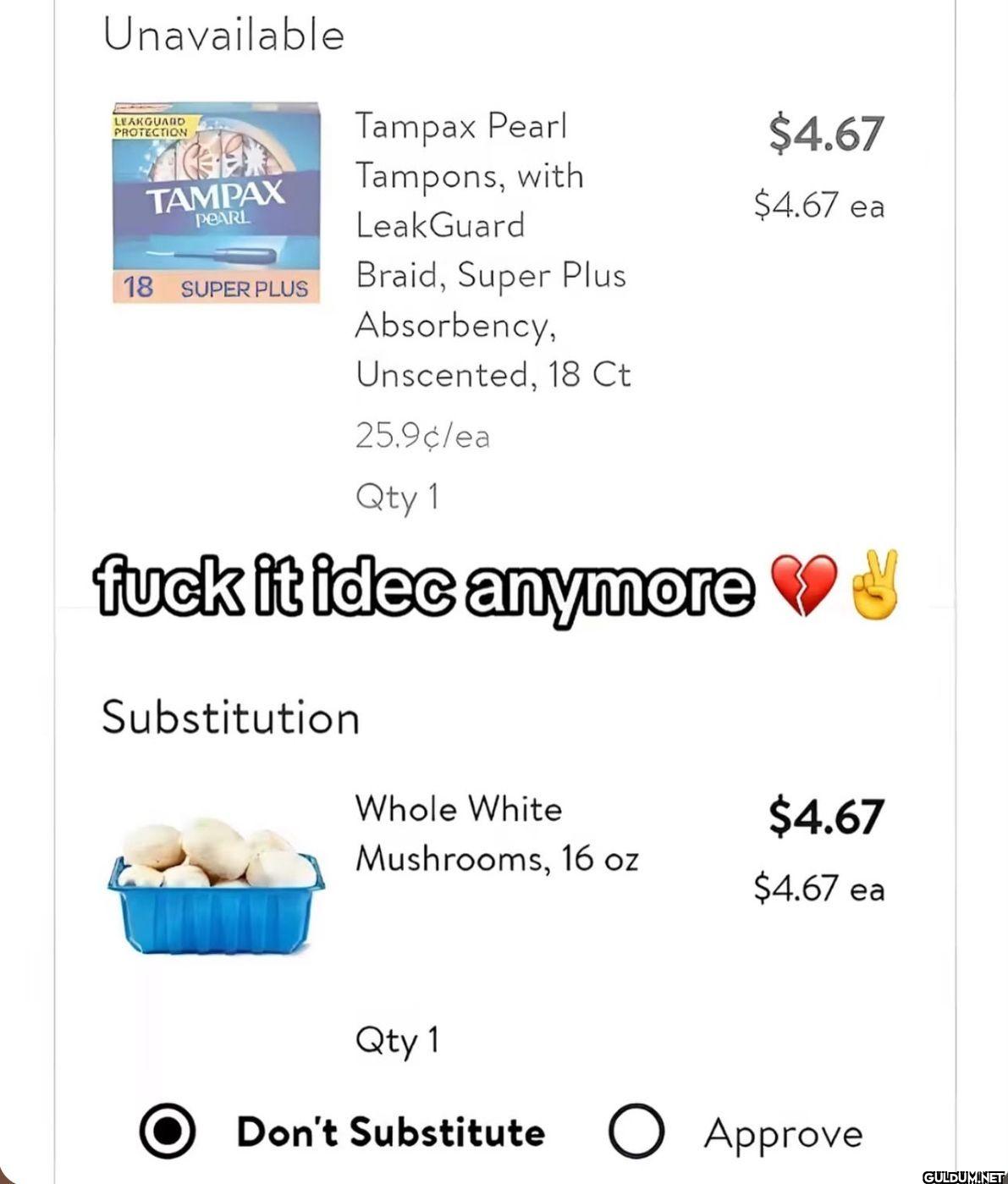Image resolution: width=1008 pixels, height=1184 pixels.
Task: Select the Don't Substitute option
Action: tap(168, 1132)
